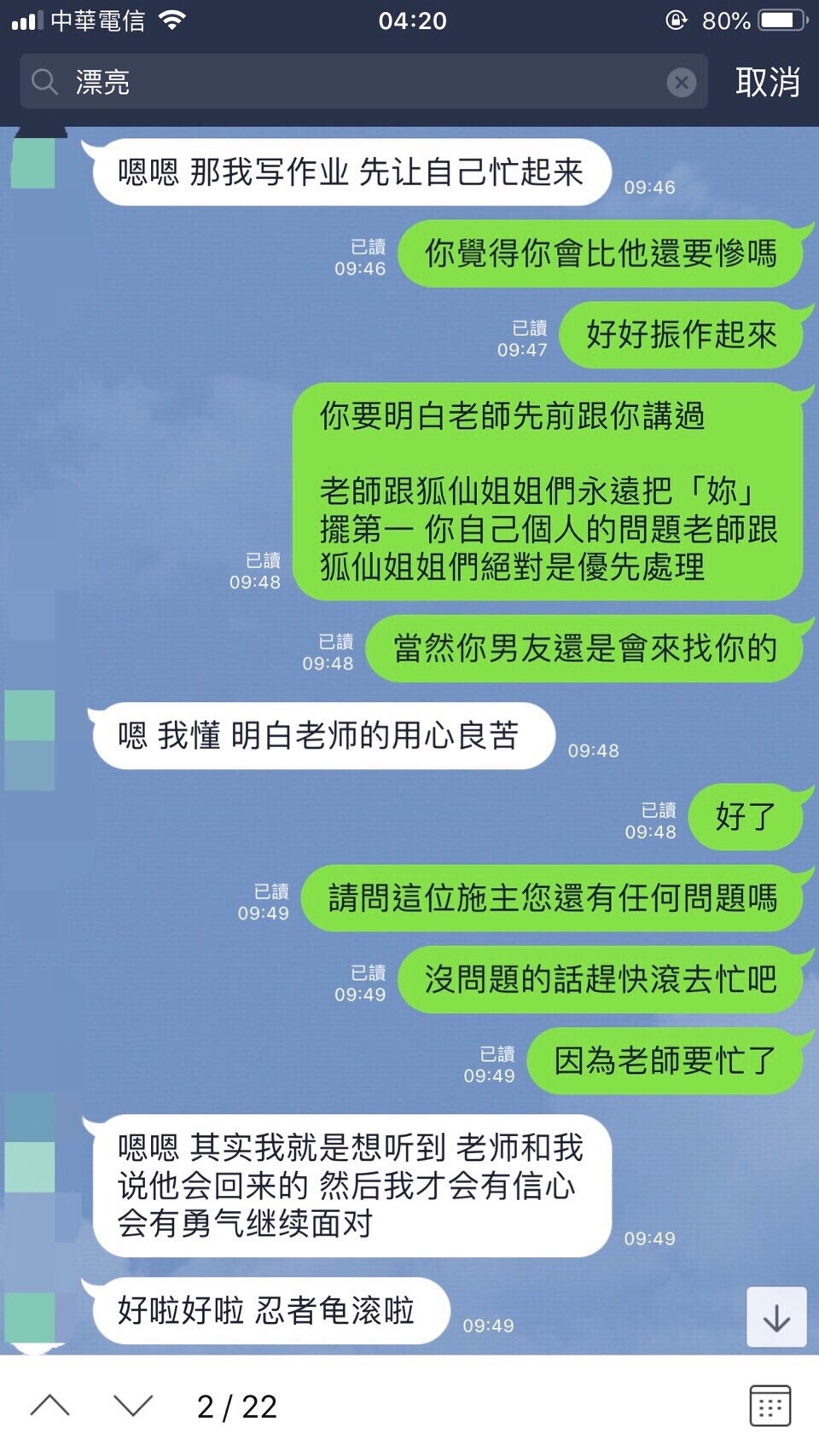
Task: Open the calendar date search
Action: pos(770,1406)
